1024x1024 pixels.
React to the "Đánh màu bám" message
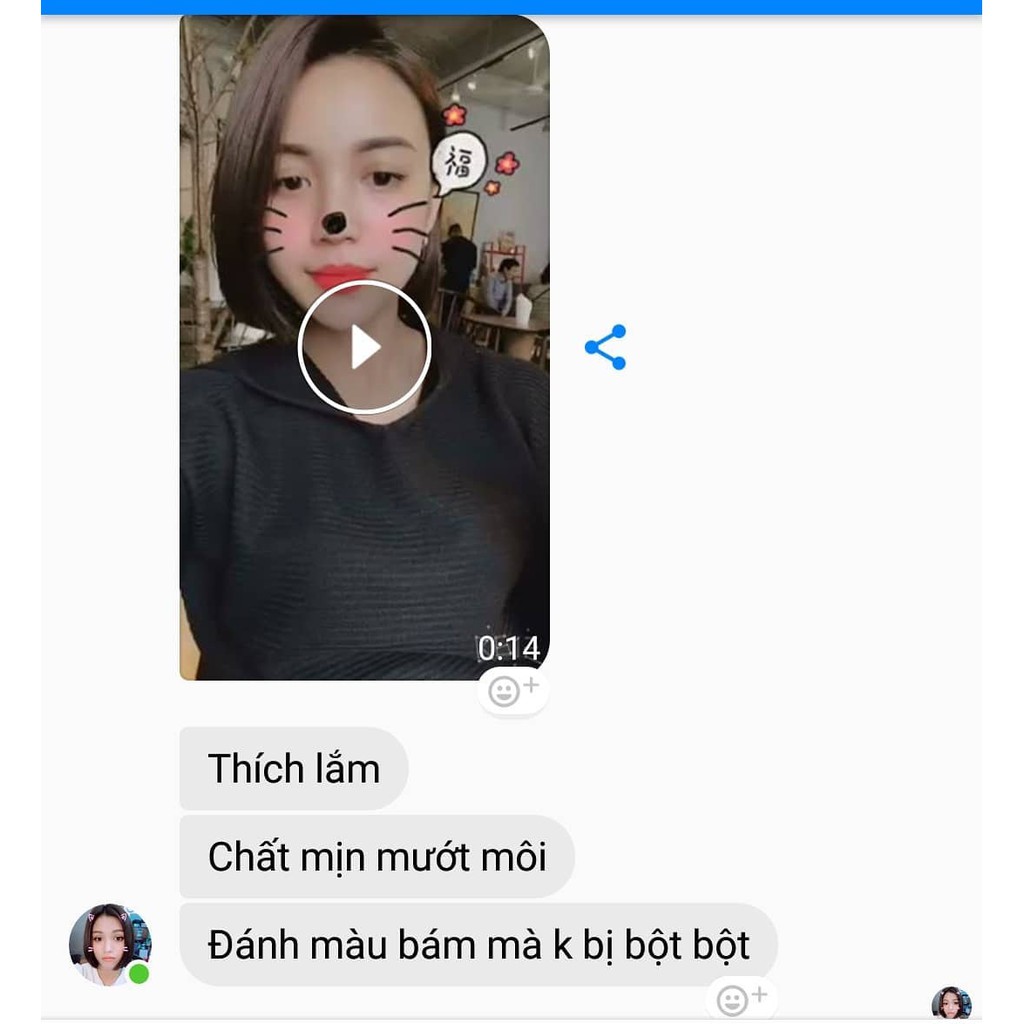pyautogui.click(x=741, y=999)
